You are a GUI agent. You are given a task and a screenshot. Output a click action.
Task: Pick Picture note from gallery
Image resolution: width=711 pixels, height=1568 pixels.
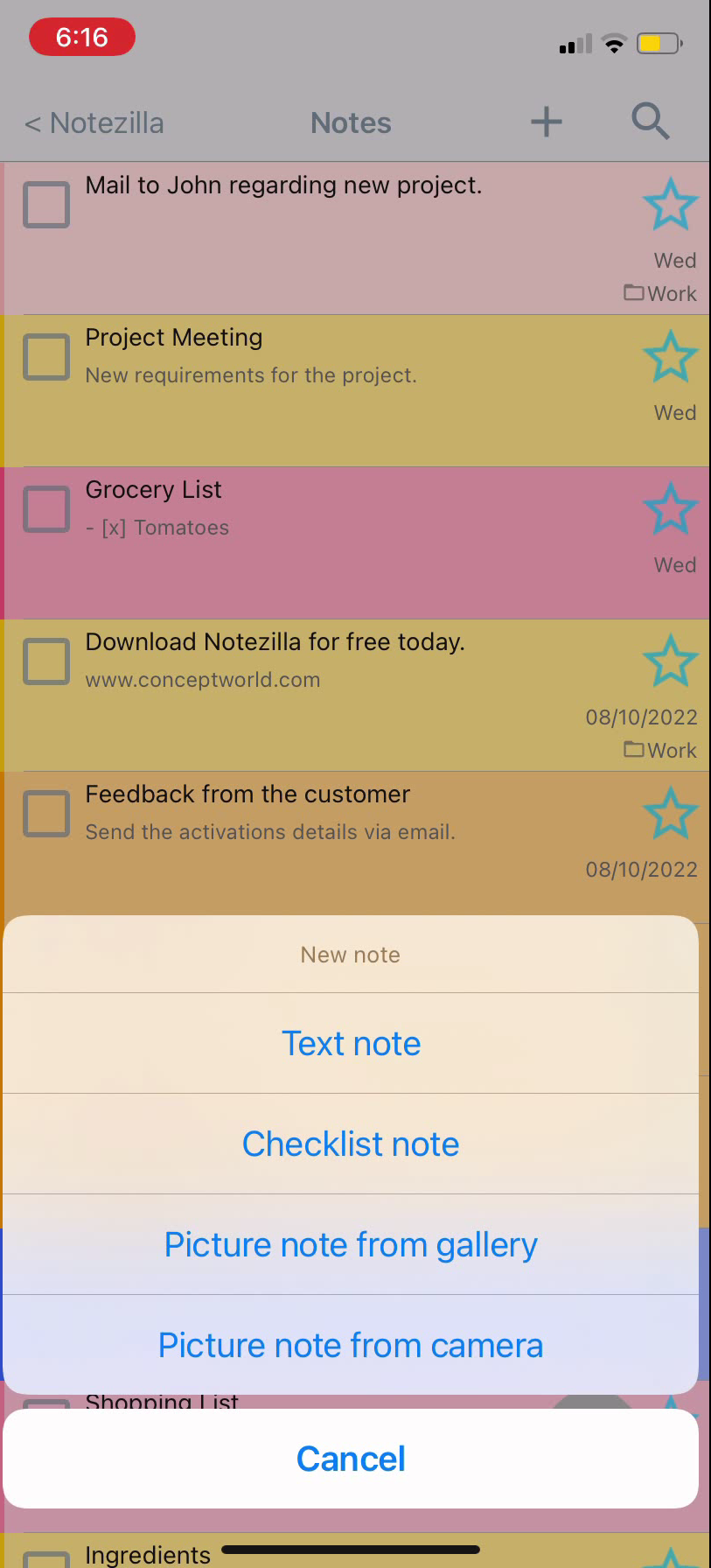point(351,1244)
